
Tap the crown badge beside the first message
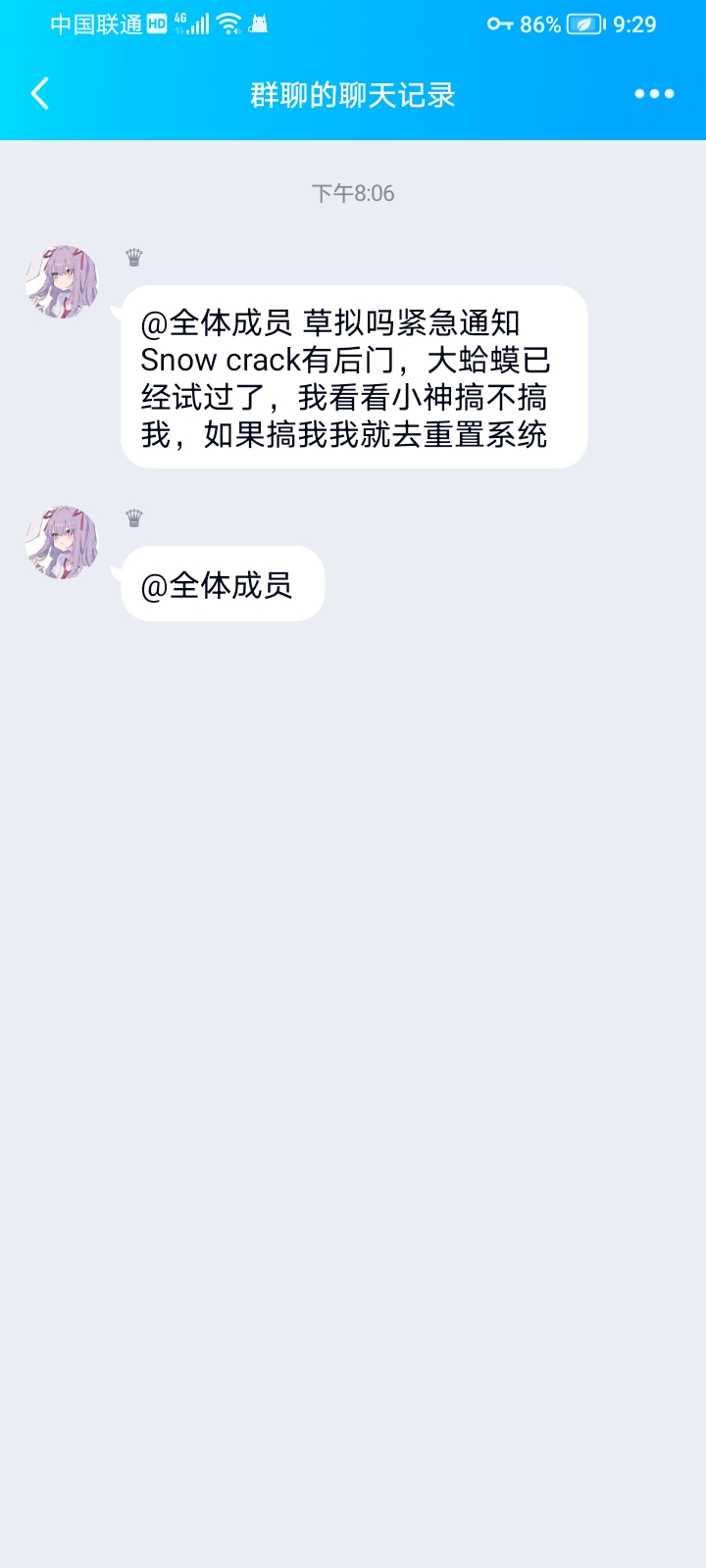point(135,258)
